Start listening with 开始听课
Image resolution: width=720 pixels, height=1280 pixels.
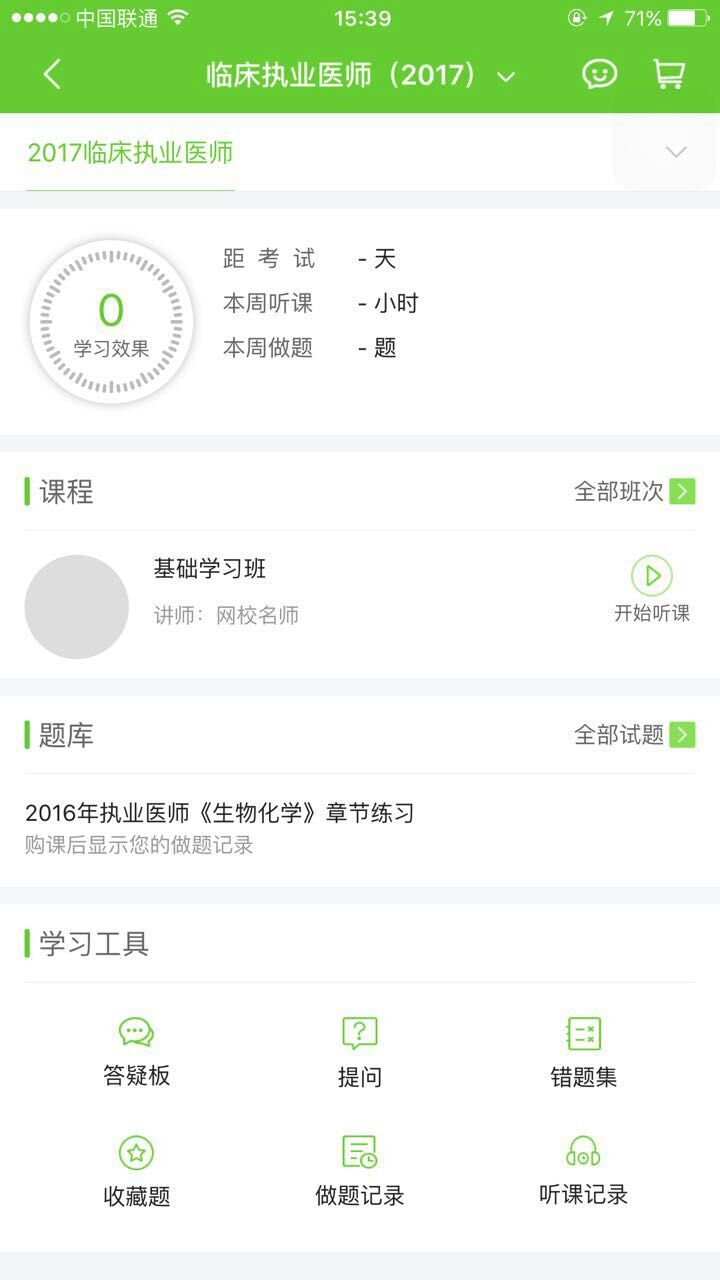pos(651,590)
